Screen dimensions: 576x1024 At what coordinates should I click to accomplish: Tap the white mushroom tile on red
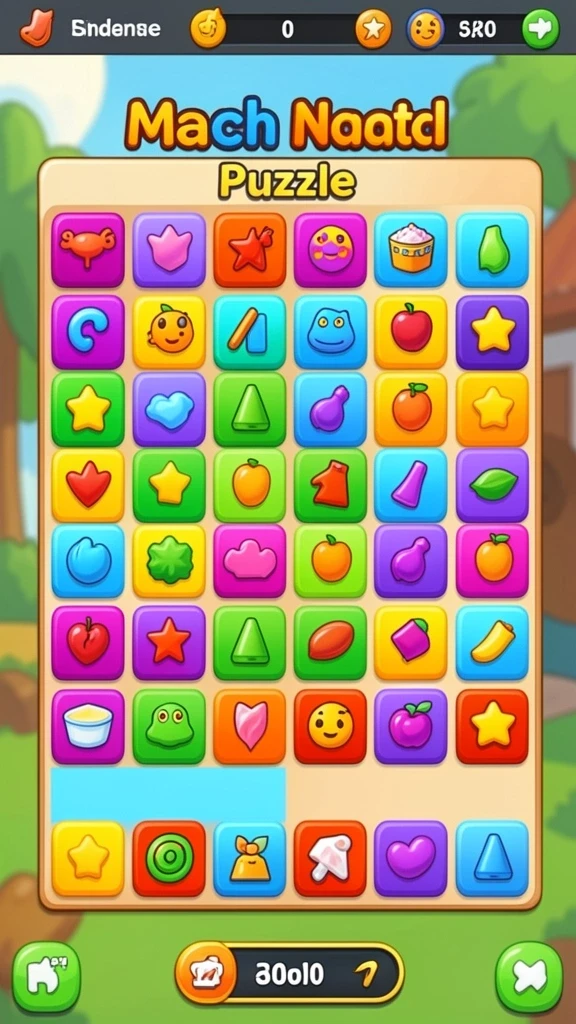click(x=330, y=858)
